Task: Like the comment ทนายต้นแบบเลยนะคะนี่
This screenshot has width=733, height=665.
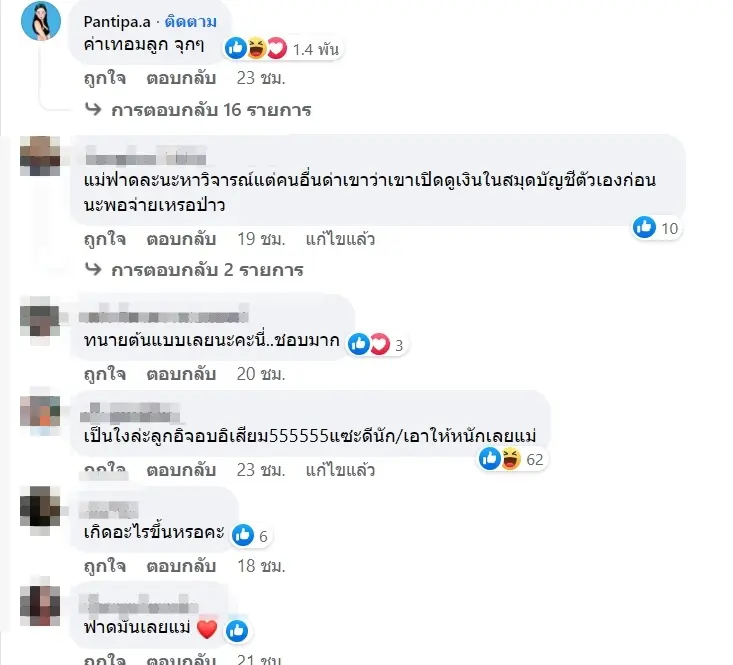Action: [x=103, y=374]
